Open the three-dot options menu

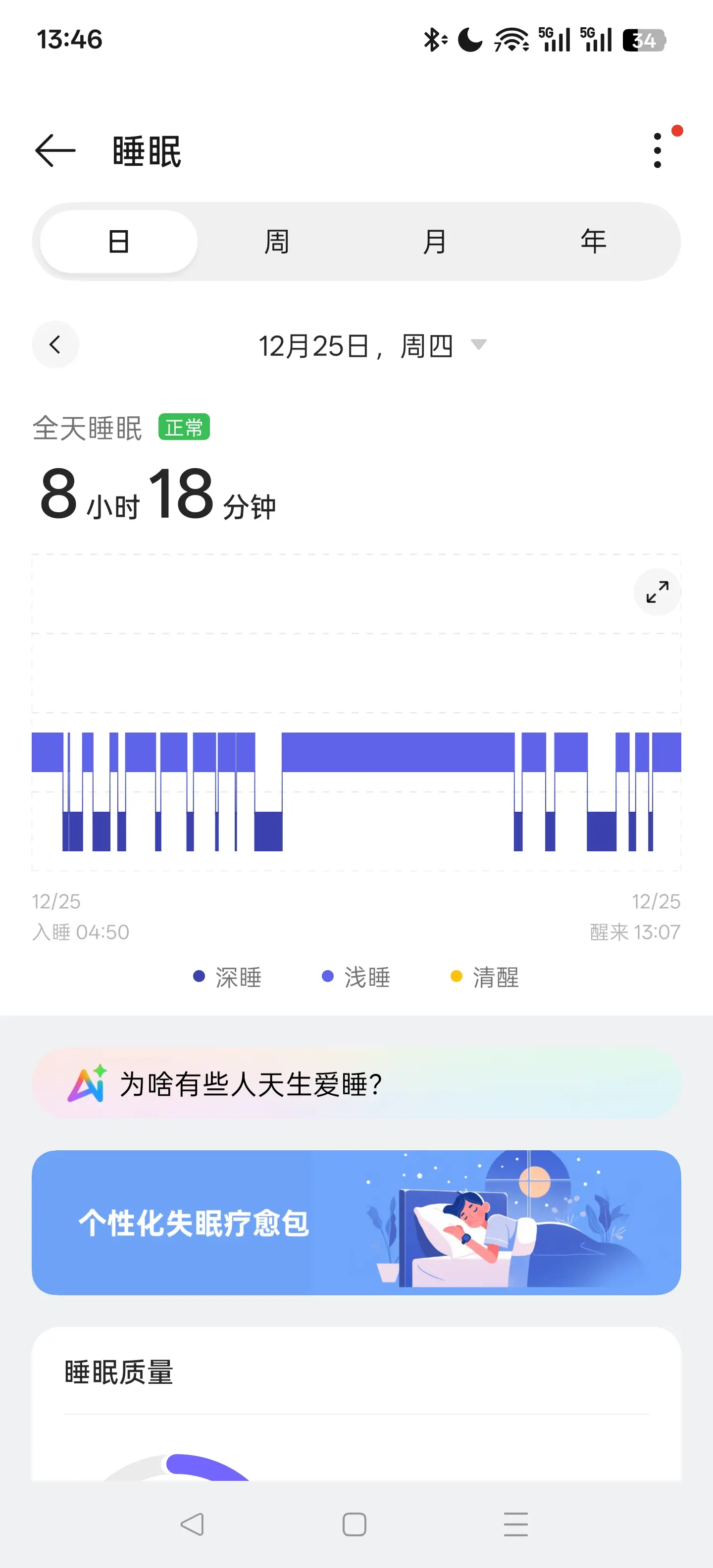(657, 150)
